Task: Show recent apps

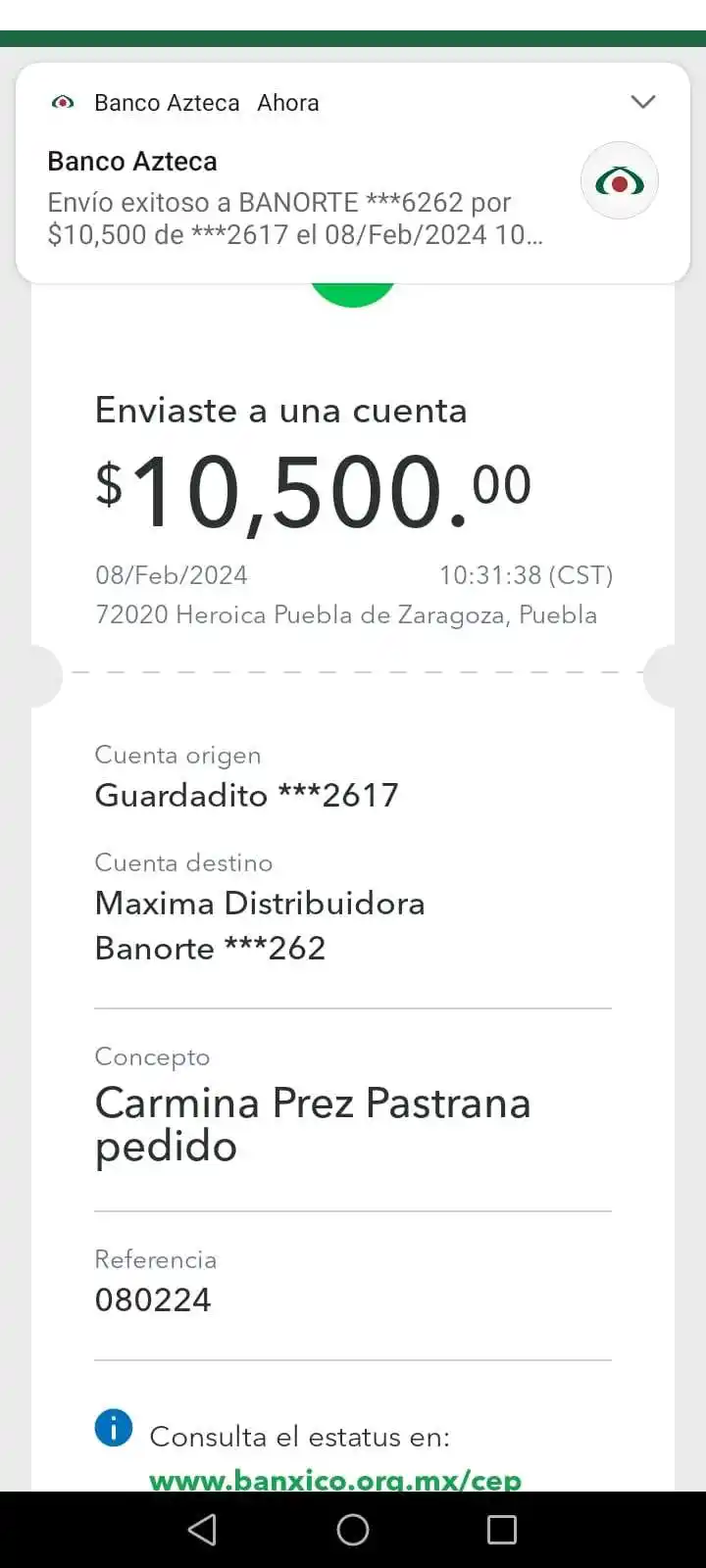Action: (x=502, y=1529)
